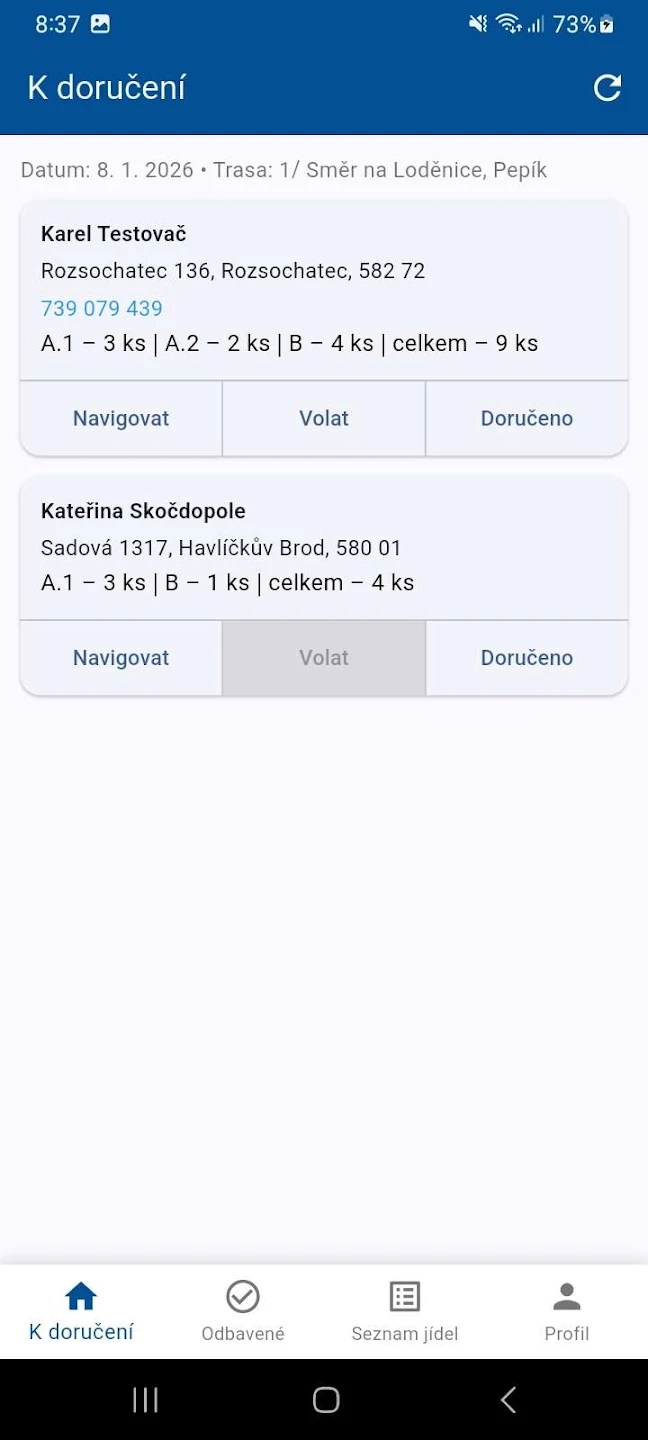648x1440 pixels.
Task: Tap phone number 739 079 439
Action: pyautogui.click(x=102, y=308)
